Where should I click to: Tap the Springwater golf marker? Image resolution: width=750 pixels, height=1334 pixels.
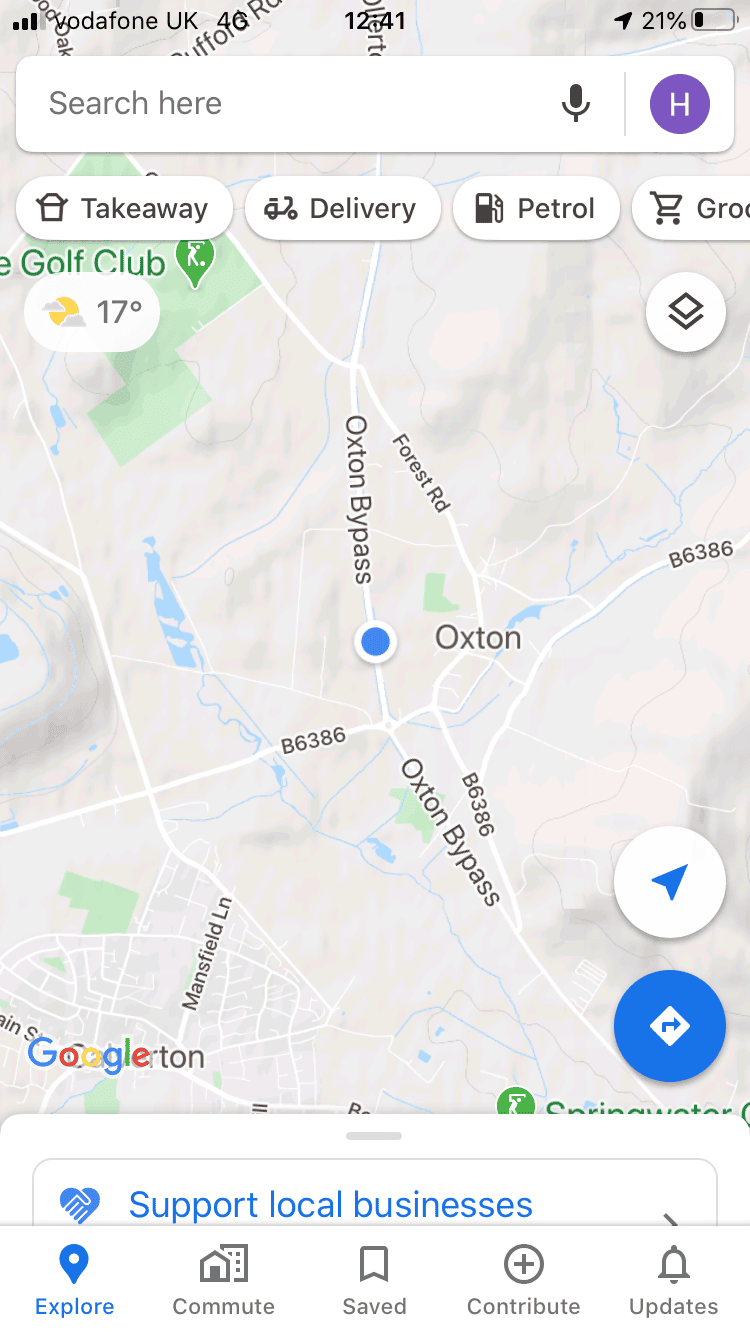point(516,1102)
